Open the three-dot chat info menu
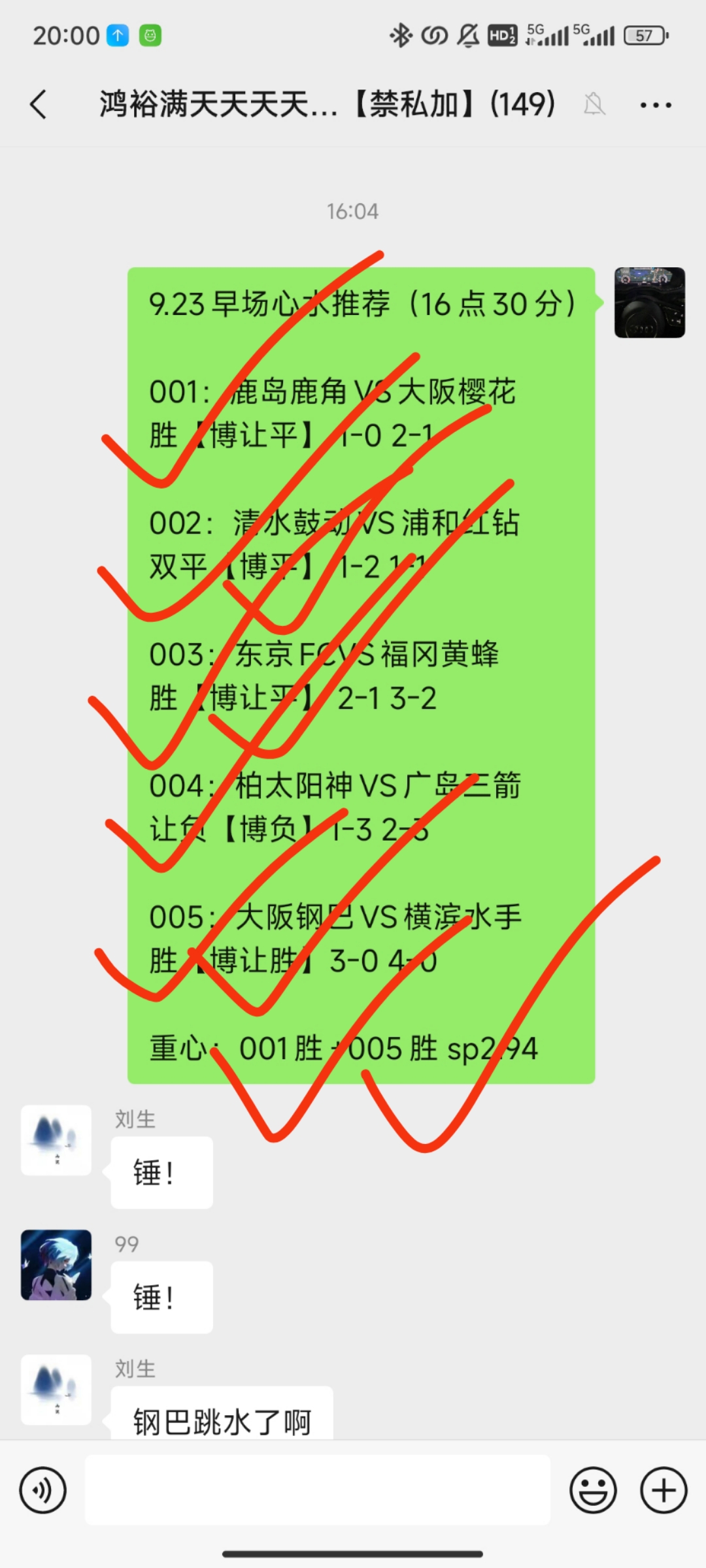Screen dimensions: 706x1568 pos(655,105)
